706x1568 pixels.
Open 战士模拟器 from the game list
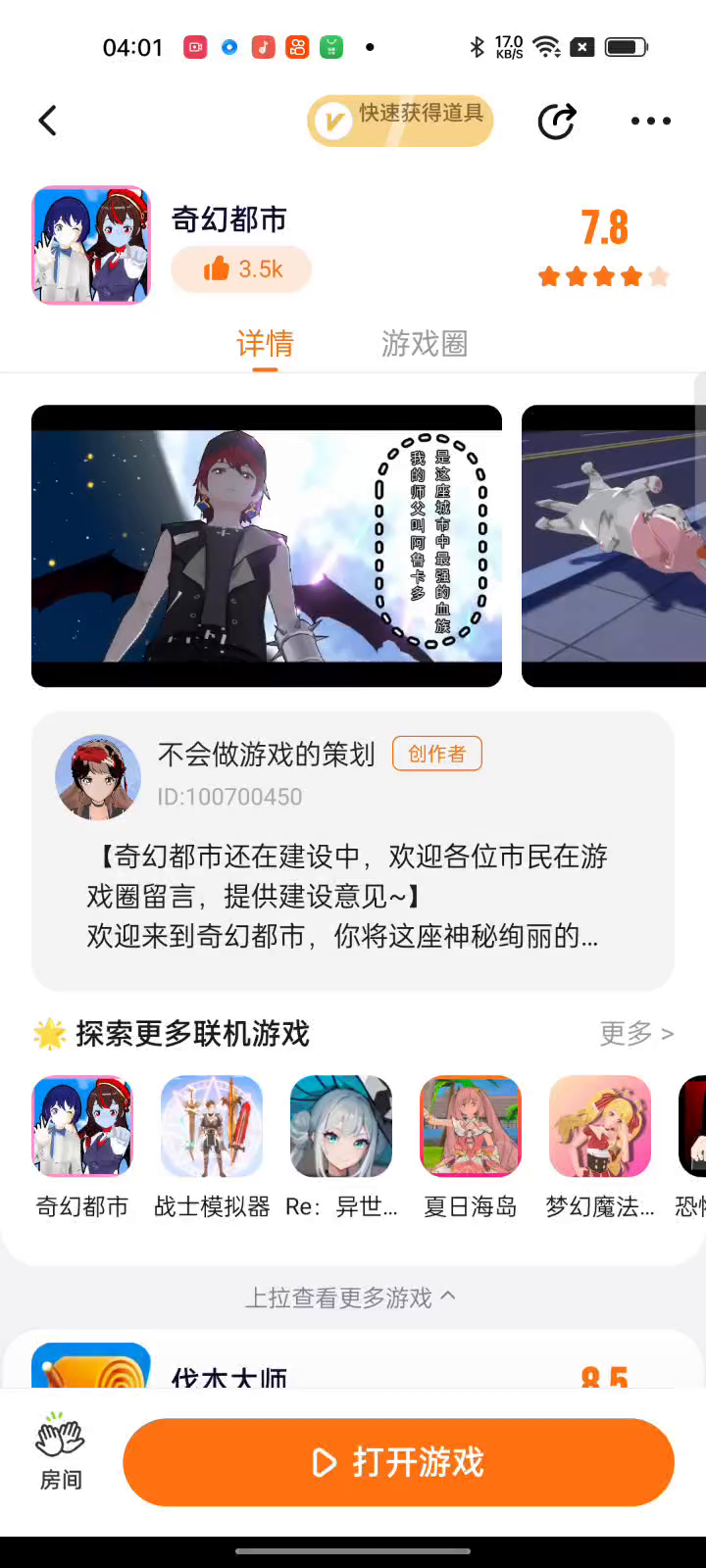(212, 1148)
